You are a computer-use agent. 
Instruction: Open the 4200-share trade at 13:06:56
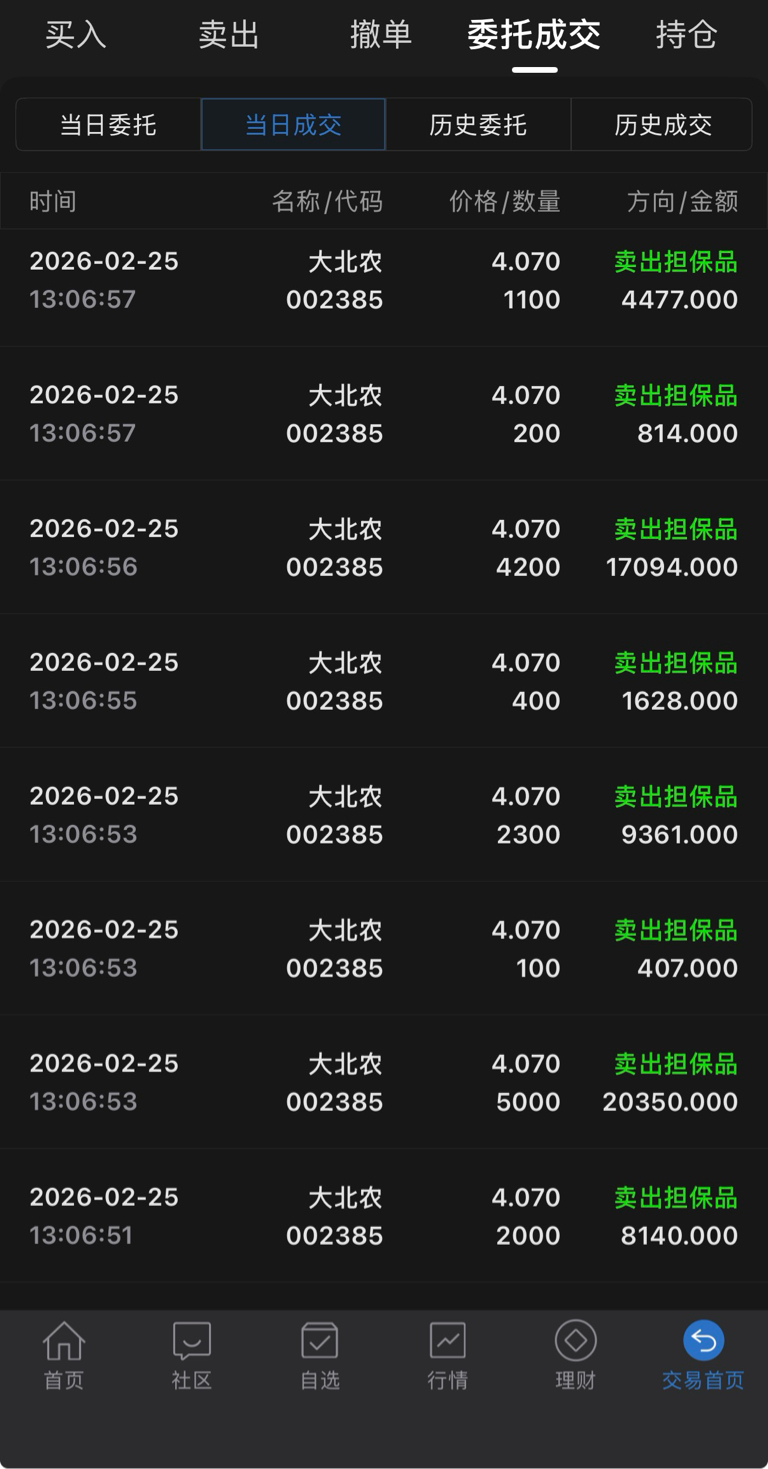point(384,547)
